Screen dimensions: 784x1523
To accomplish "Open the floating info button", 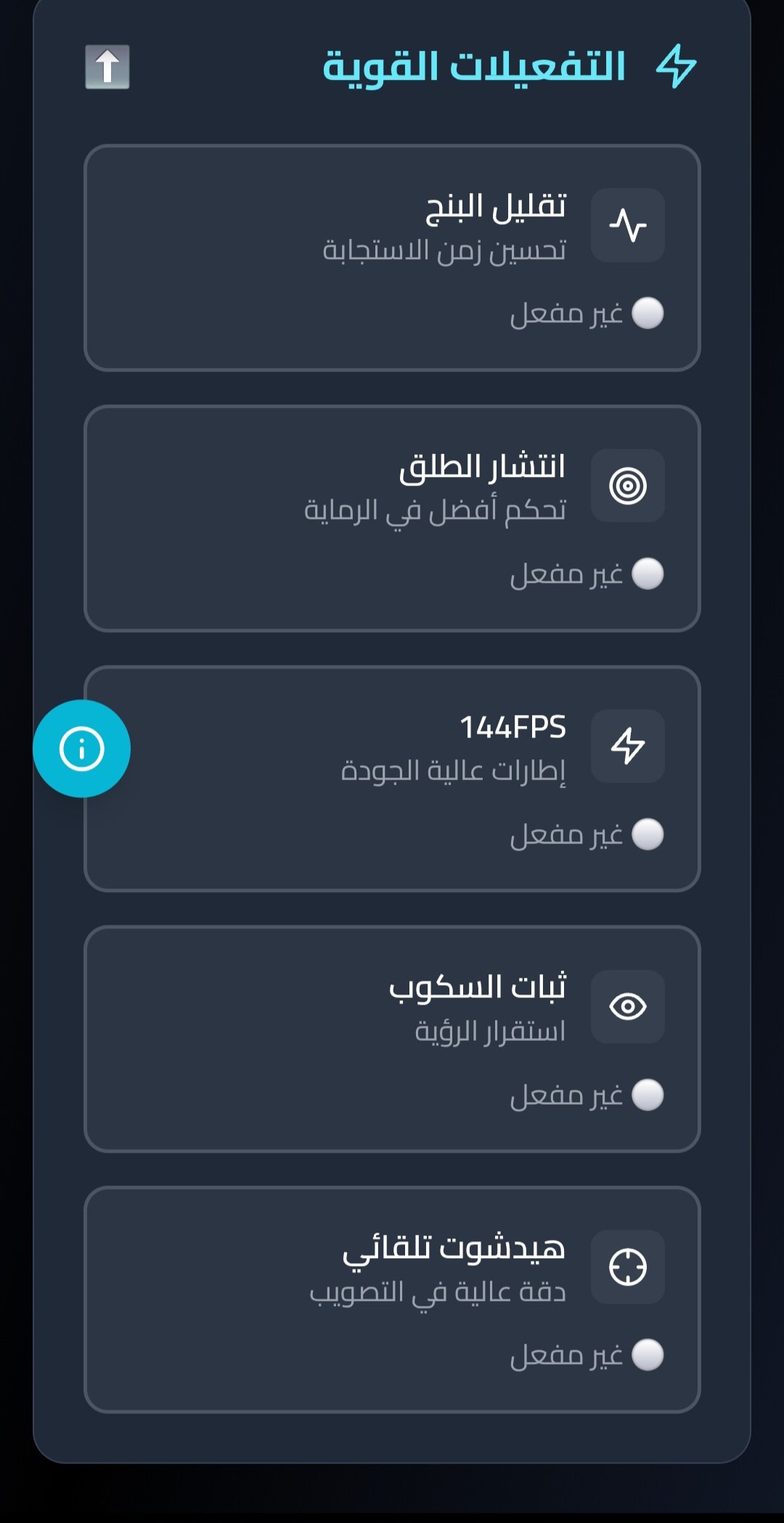I will click(x=81, y=748).
